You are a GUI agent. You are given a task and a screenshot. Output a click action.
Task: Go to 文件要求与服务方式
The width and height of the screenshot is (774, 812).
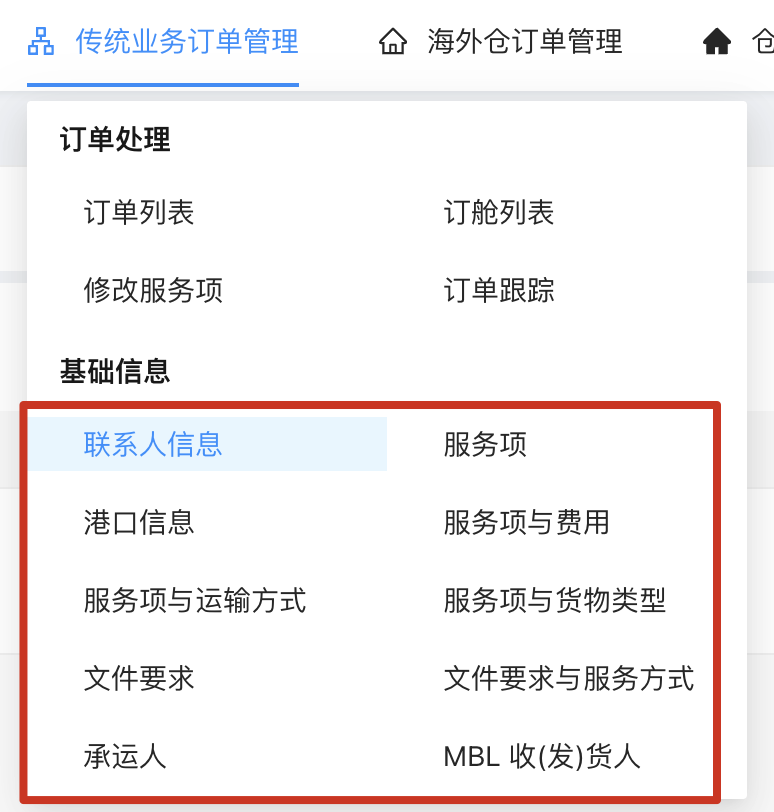click(569, 679)
